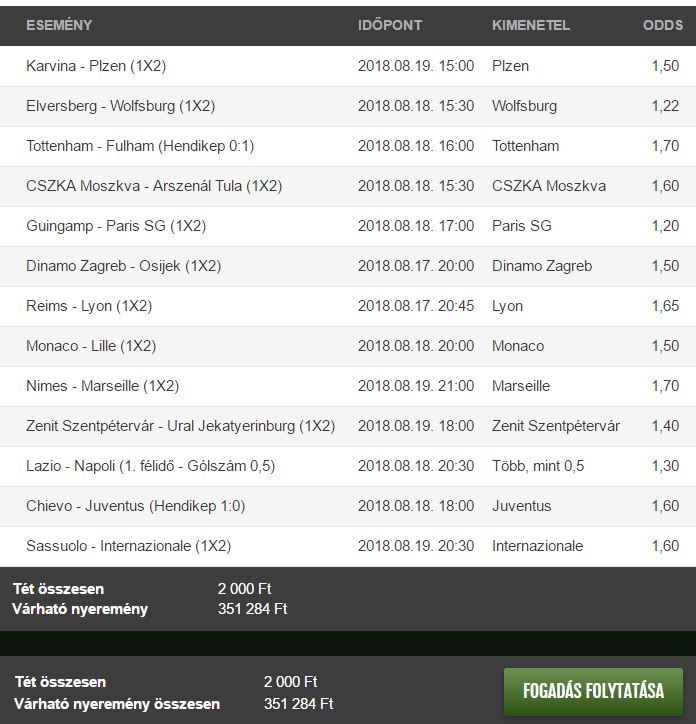Screen dimensions: 696x724
Task: Tap the Fogadás folytatása button
Action: (x=593, y=691)
